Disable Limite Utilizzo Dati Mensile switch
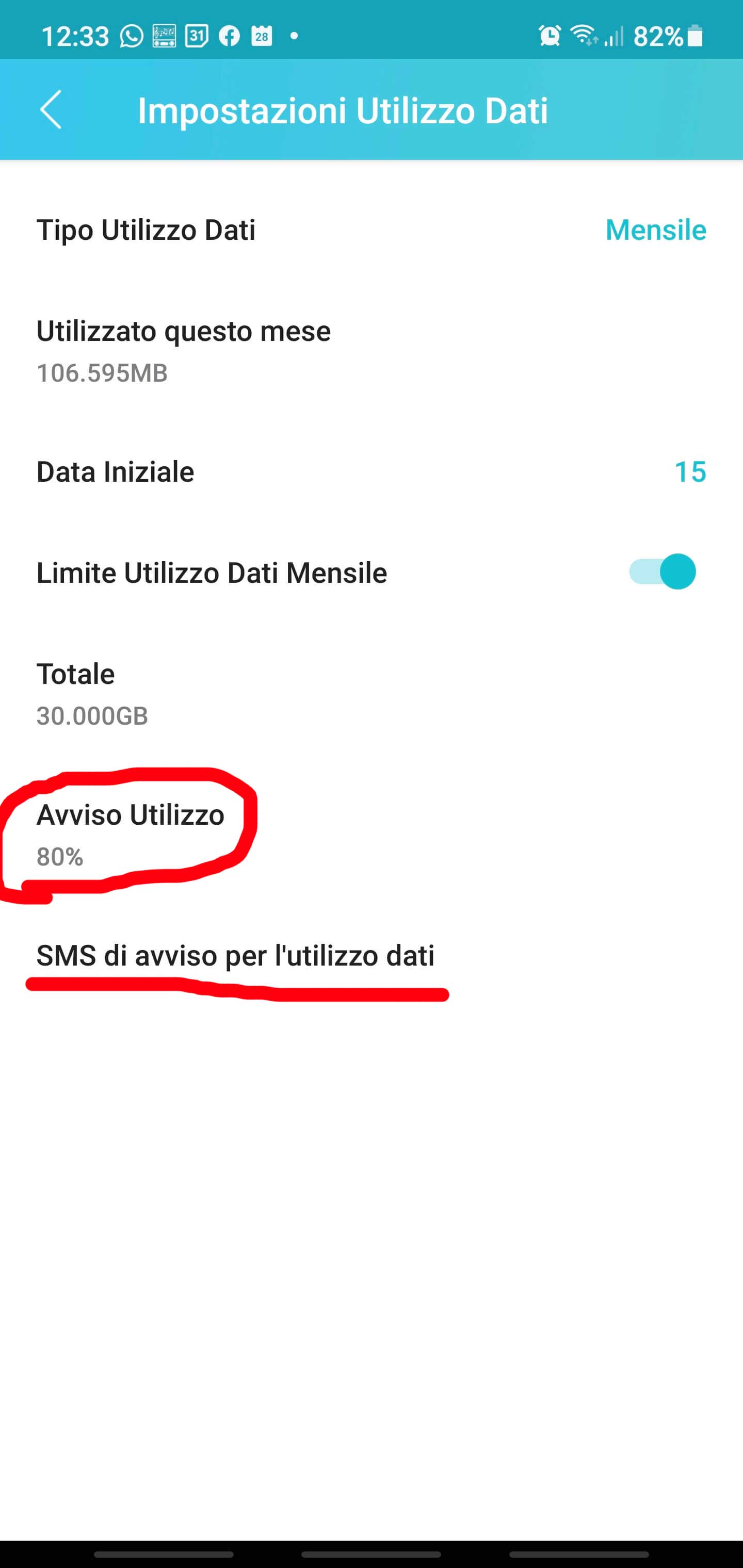The image size is (743, 1568). (x=662, y=572)
